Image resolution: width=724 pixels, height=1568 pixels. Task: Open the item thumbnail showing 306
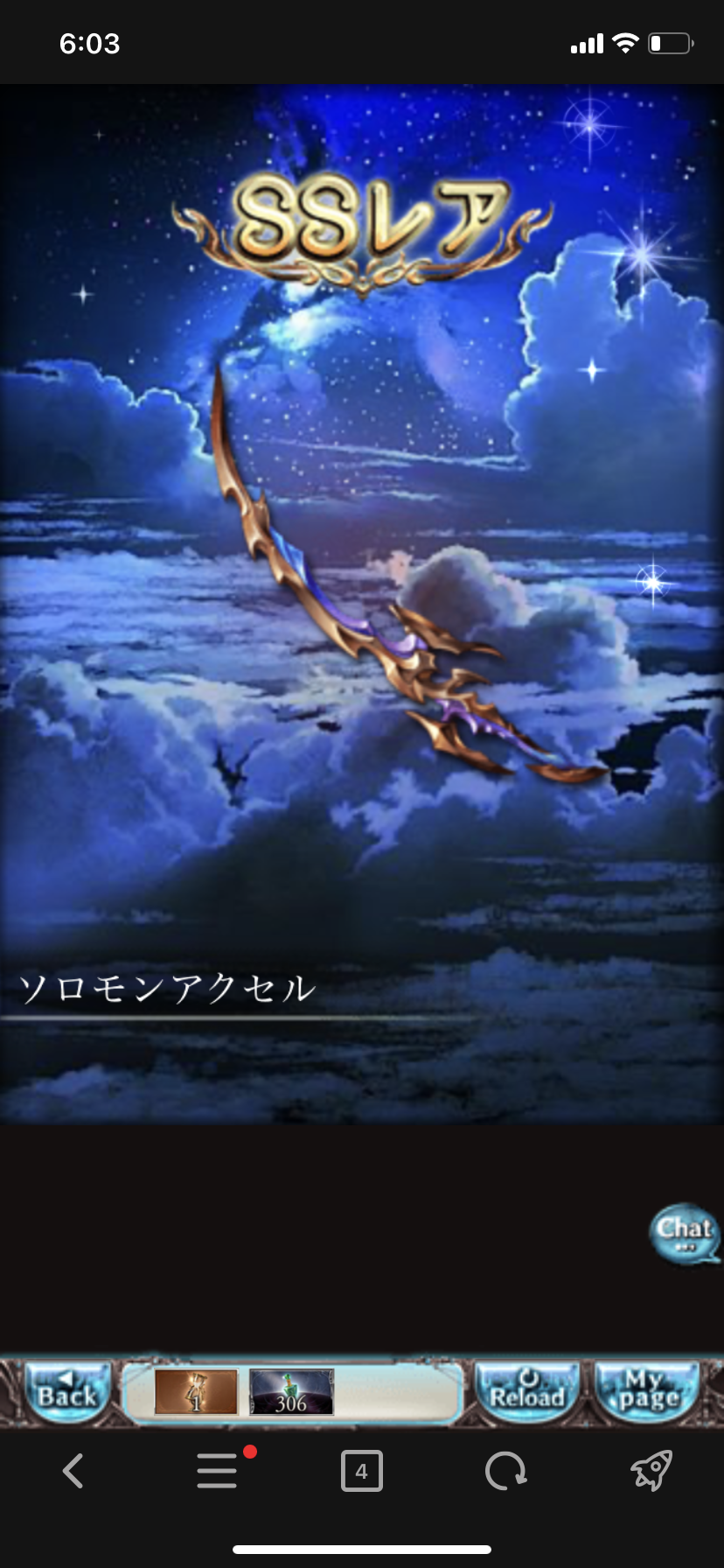291,1392
